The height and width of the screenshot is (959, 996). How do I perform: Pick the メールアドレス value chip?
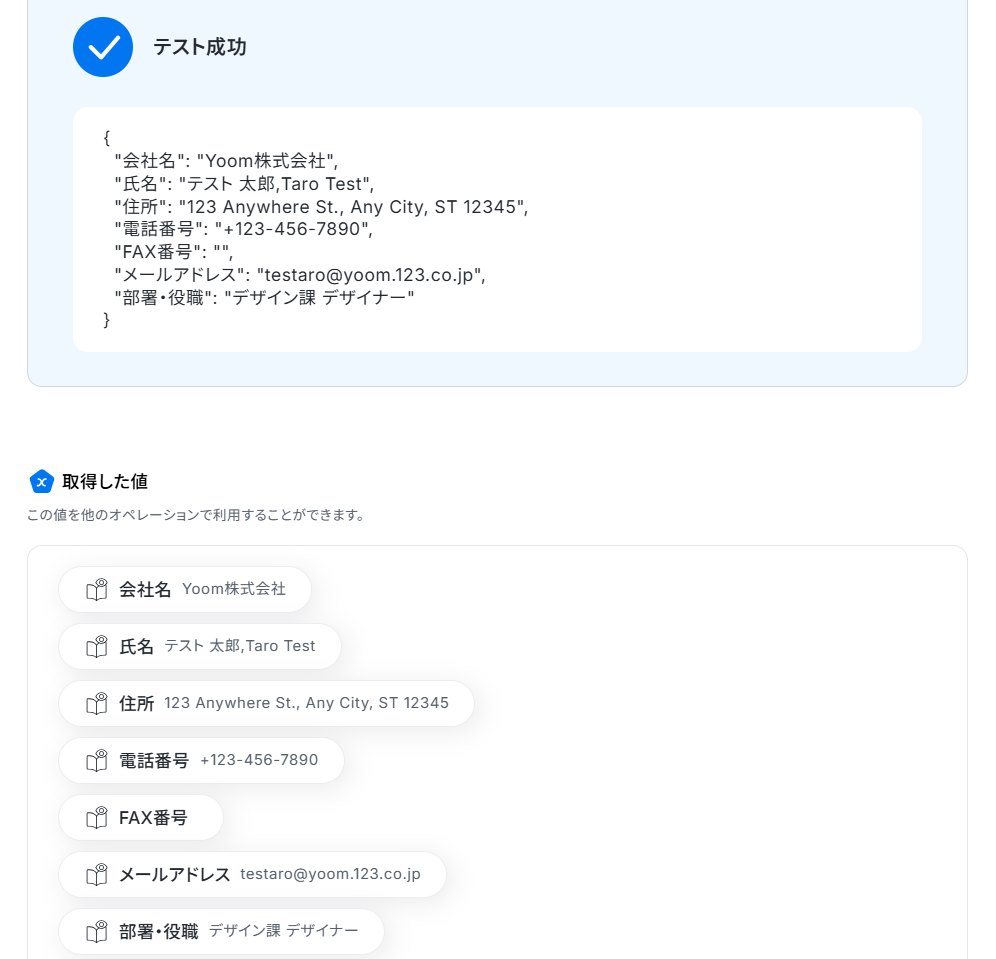click(252, 875)
